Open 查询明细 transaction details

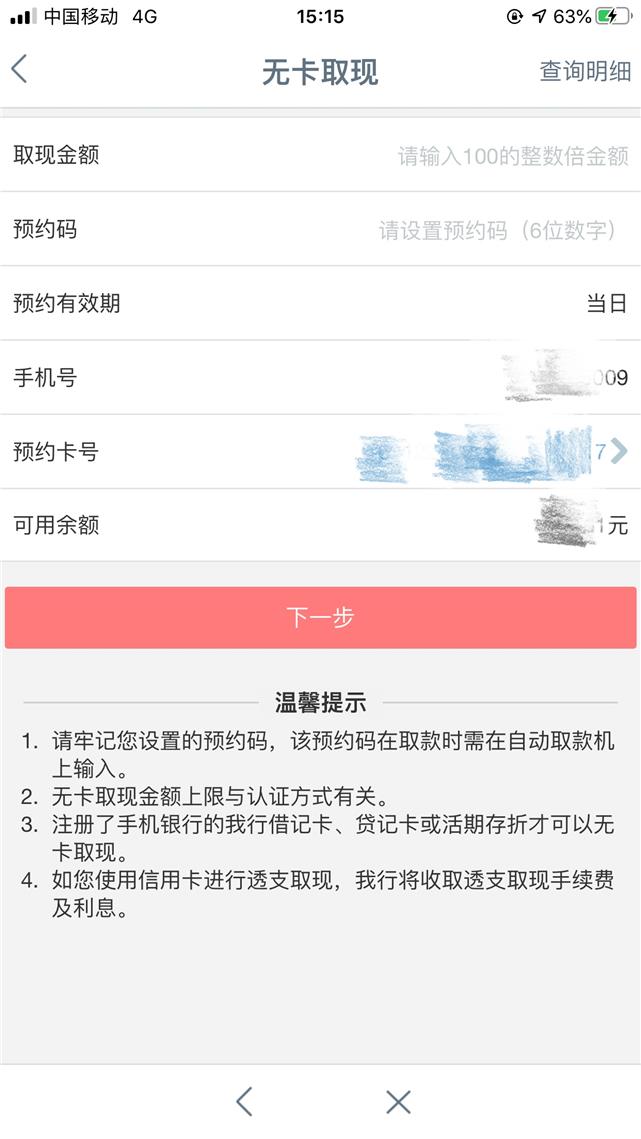[x=584, y=71]
